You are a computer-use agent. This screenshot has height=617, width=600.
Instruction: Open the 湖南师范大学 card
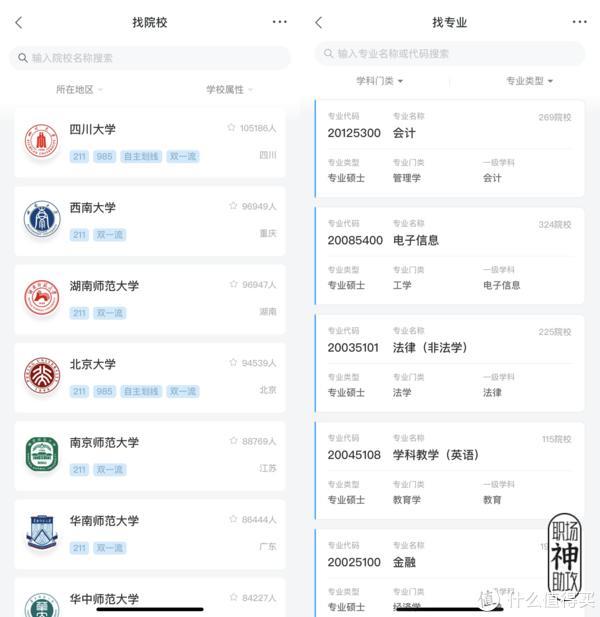[150, 299]
